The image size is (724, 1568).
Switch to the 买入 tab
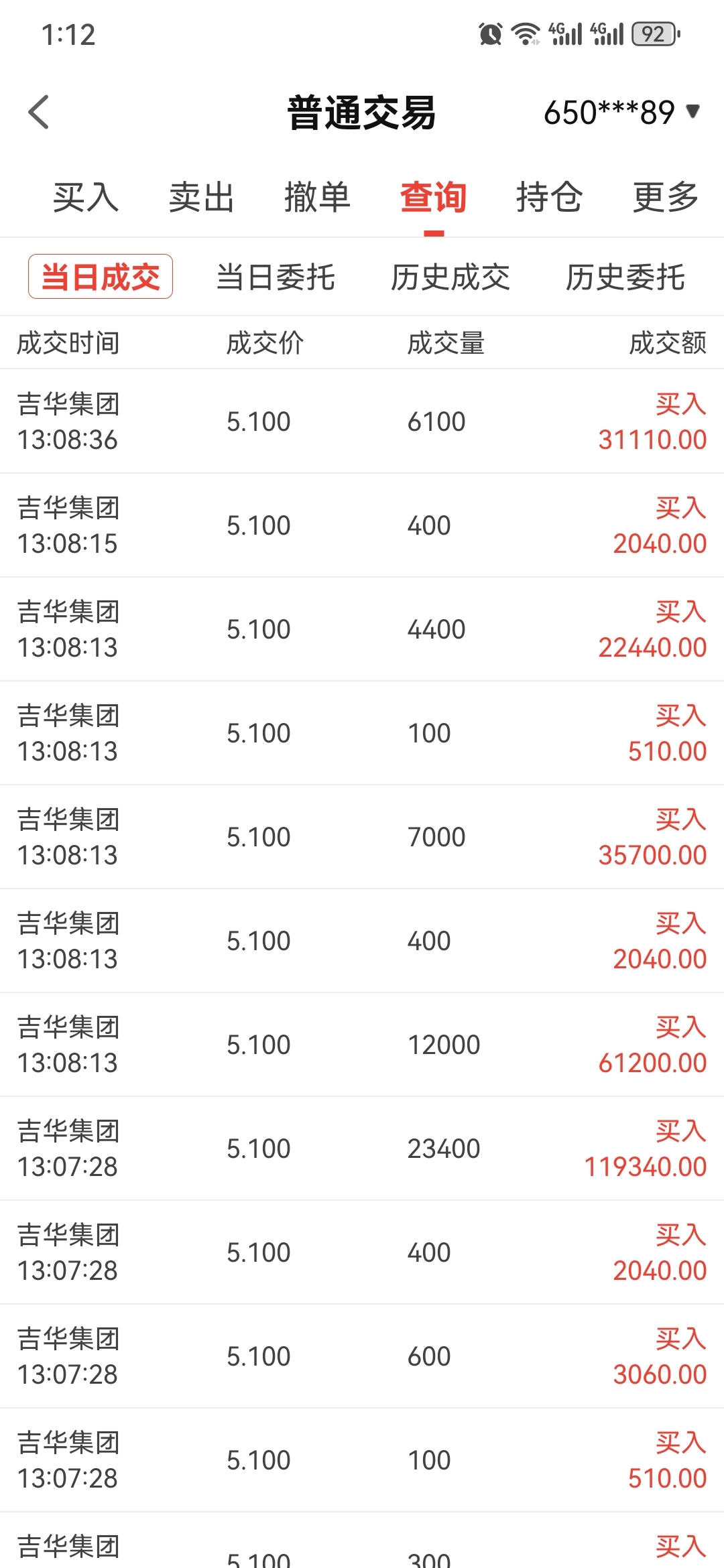(86, 197)
